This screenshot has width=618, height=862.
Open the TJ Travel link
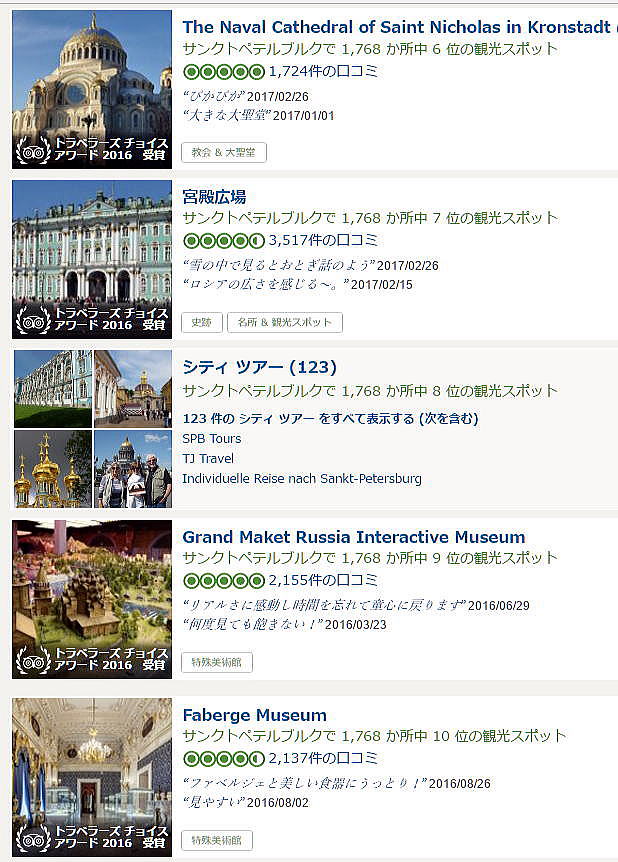(x=208, y=458)
